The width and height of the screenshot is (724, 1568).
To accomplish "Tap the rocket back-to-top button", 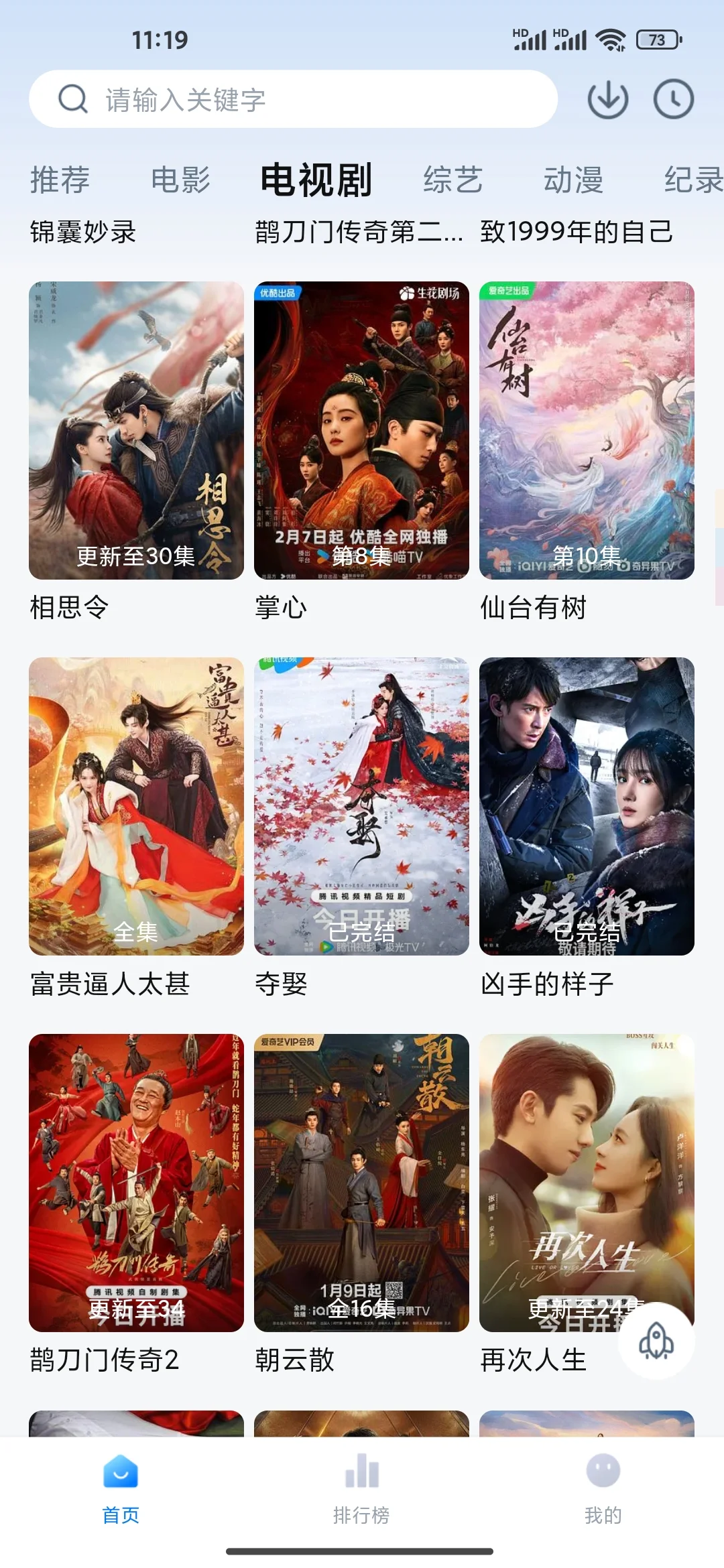I will pyautogui.click(x=656, y=1341).
